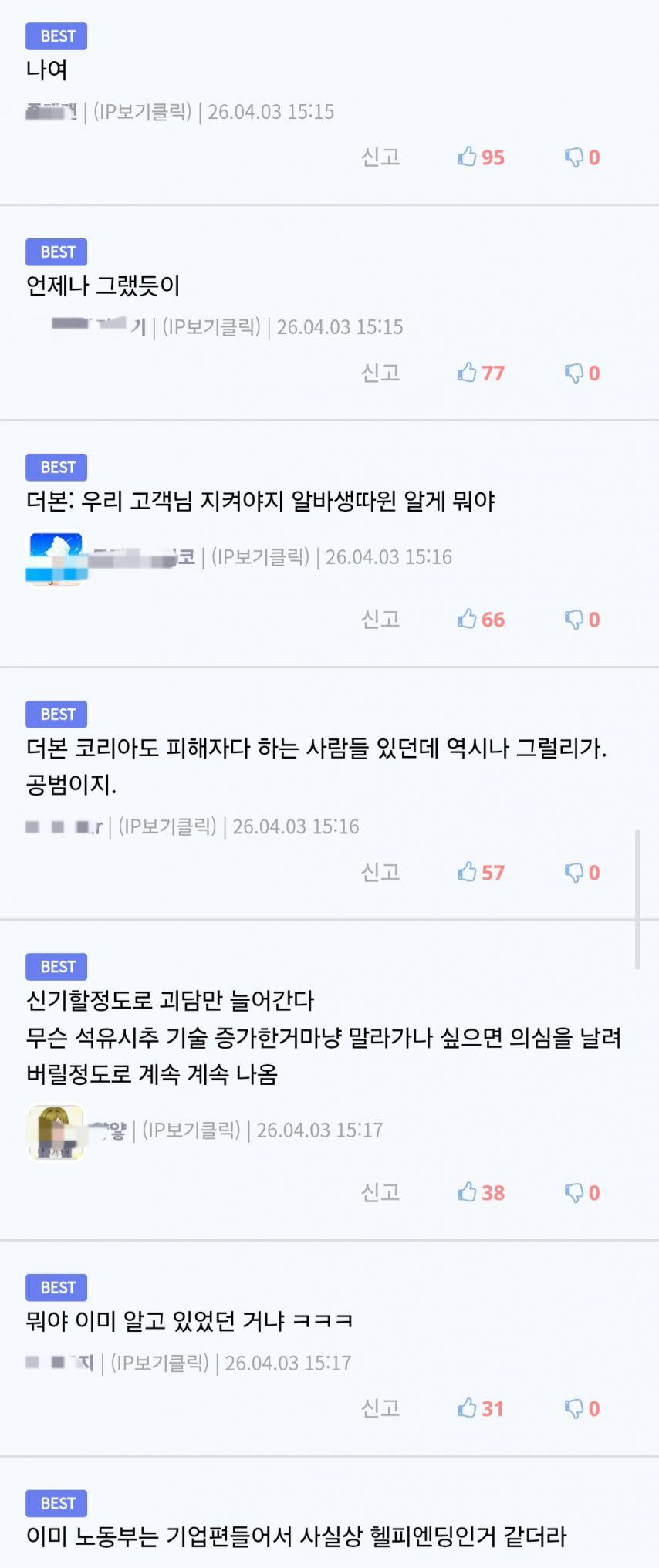Report the comment '나여'

380,157
